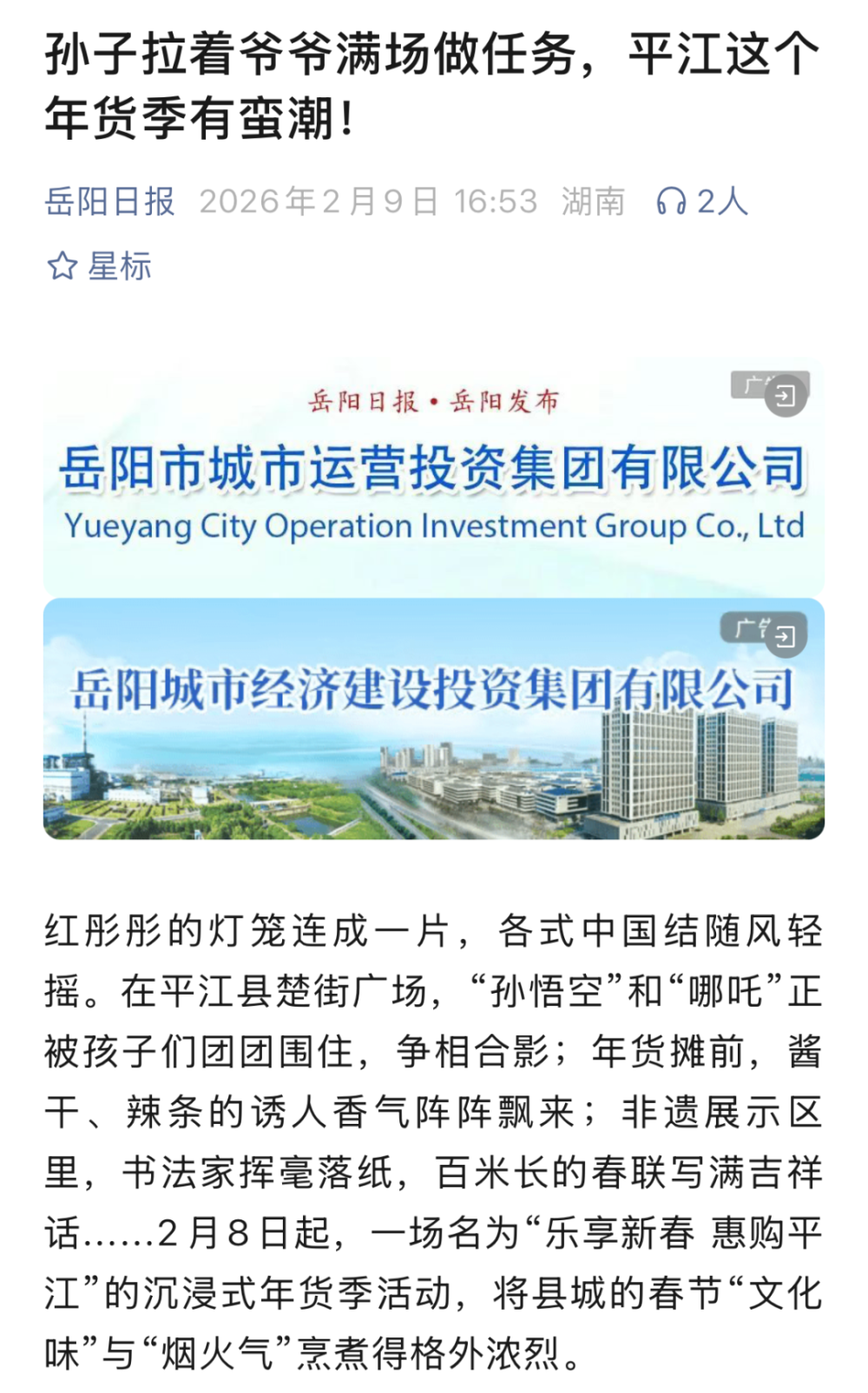Listen to the article via headphone icon
The width and height of the screenshot is (868, 1393).
(x=671, y=202)
